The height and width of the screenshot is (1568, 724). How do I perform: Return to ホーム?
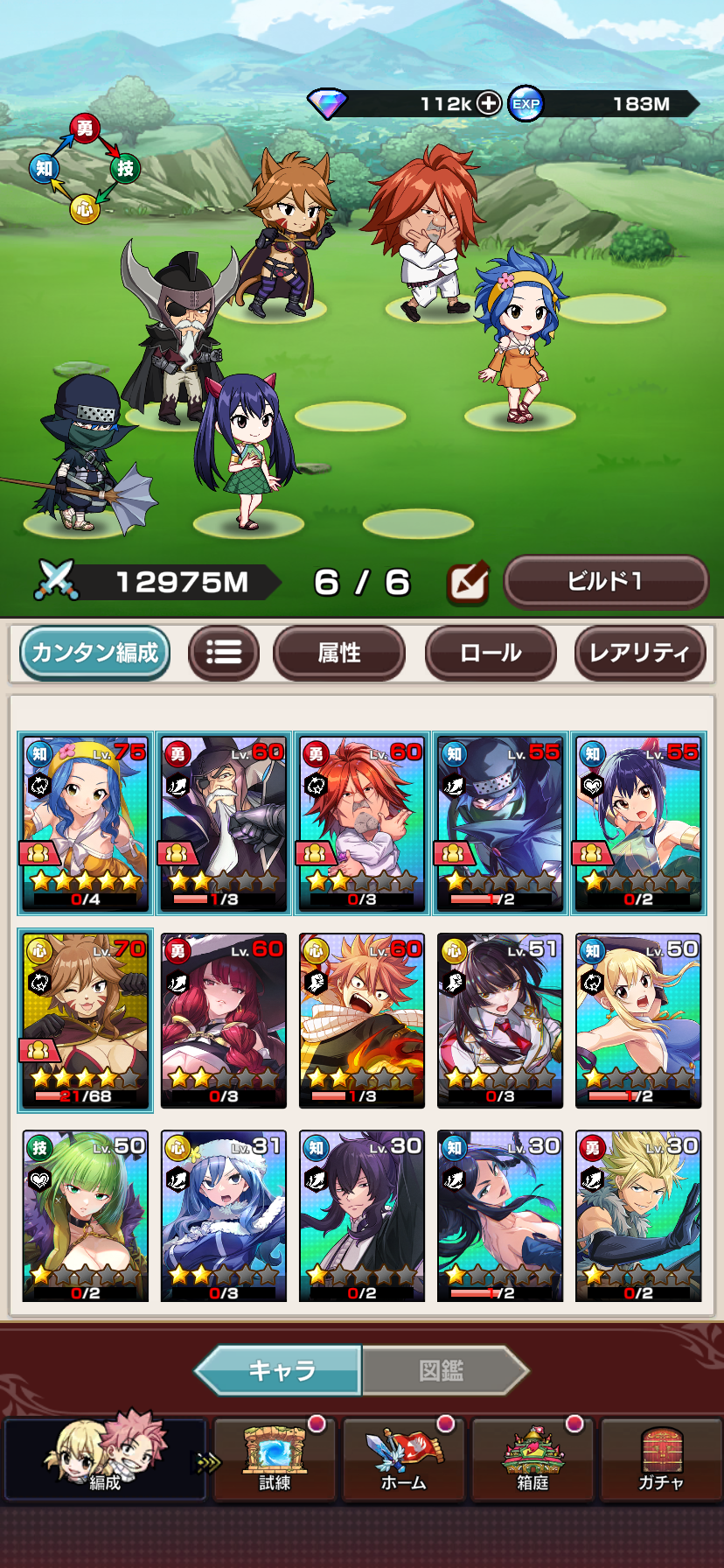click(404, 1459)
